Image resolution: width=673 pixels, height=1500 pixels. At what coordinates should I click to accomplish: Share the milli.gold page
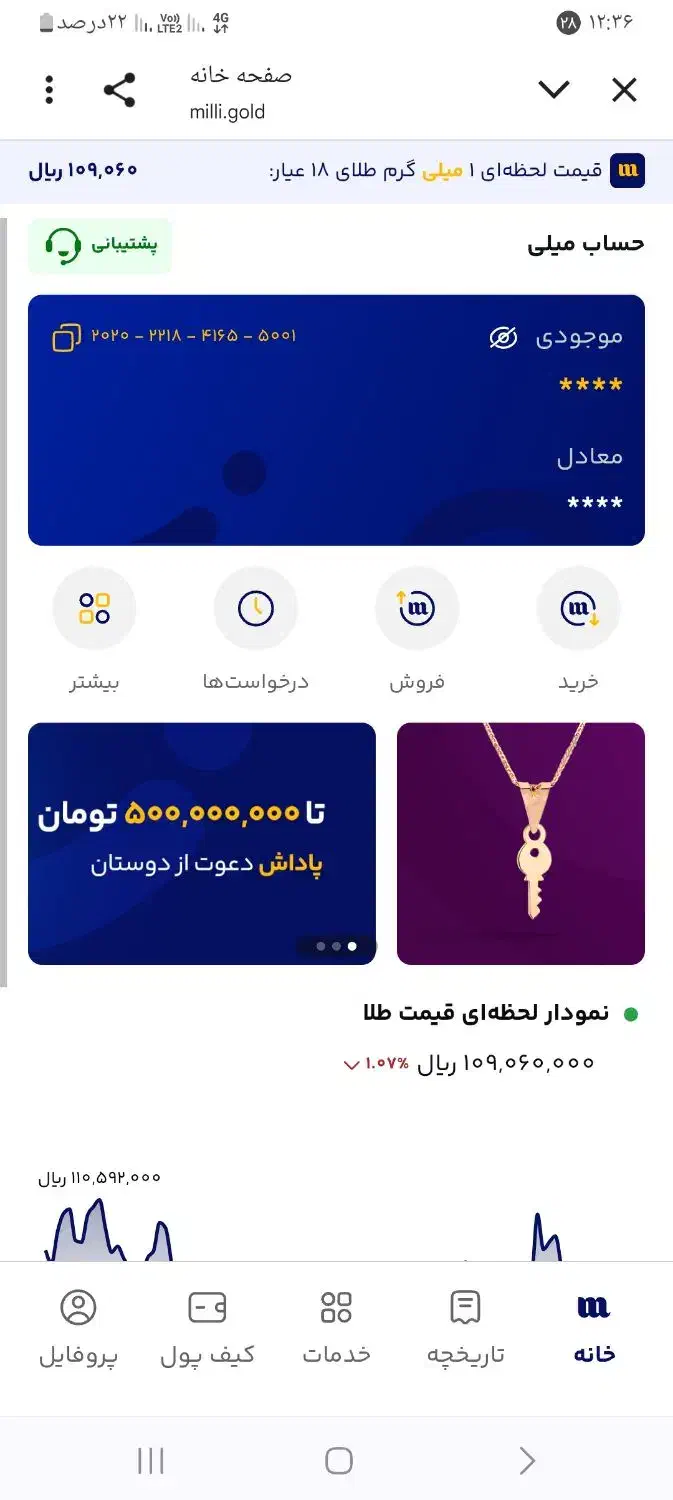point(120,91)
